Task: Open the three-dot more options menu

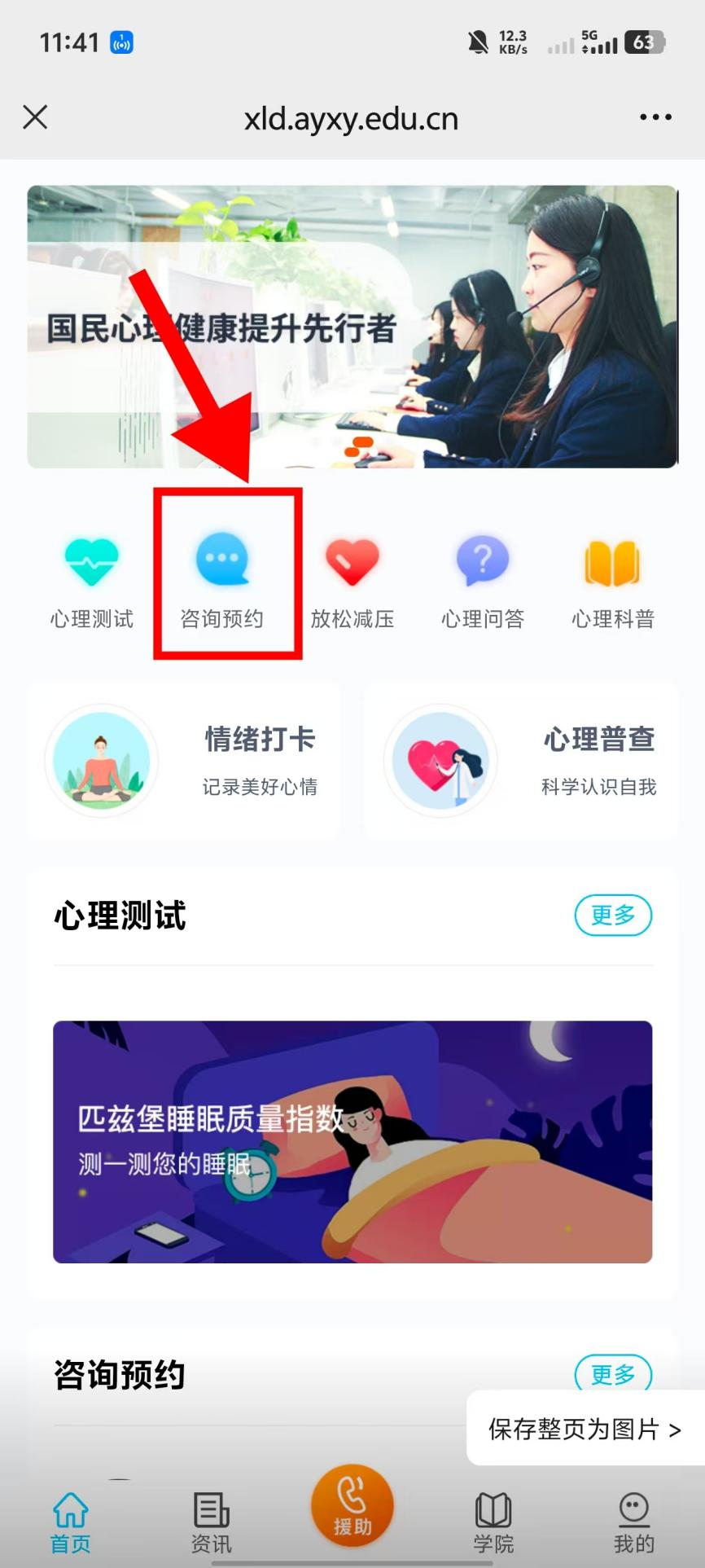Action: tap(654, 117)
